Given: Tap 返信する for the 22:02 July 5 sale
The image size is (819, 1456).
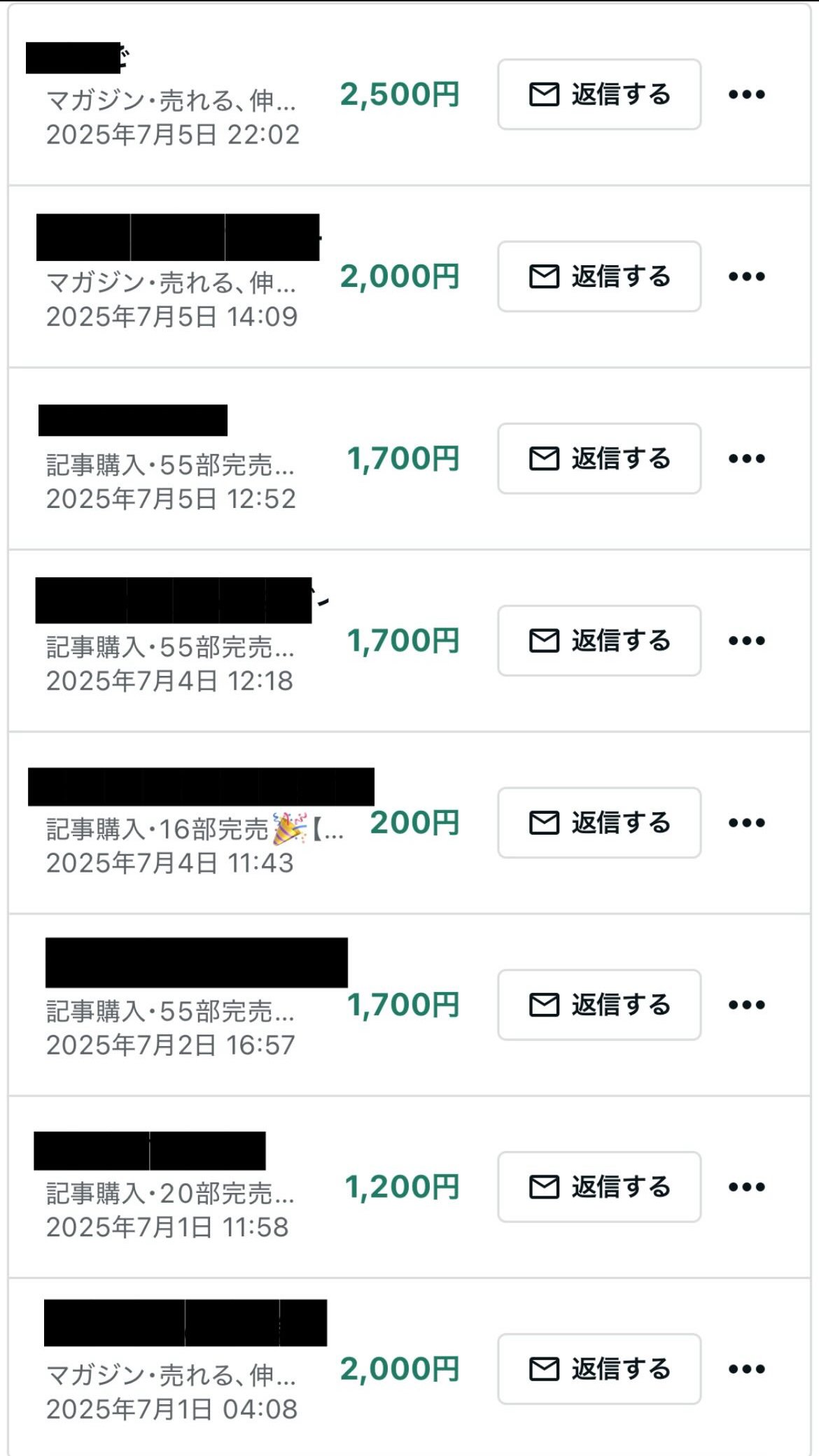Looking at the screenshot, I should 599,94.
